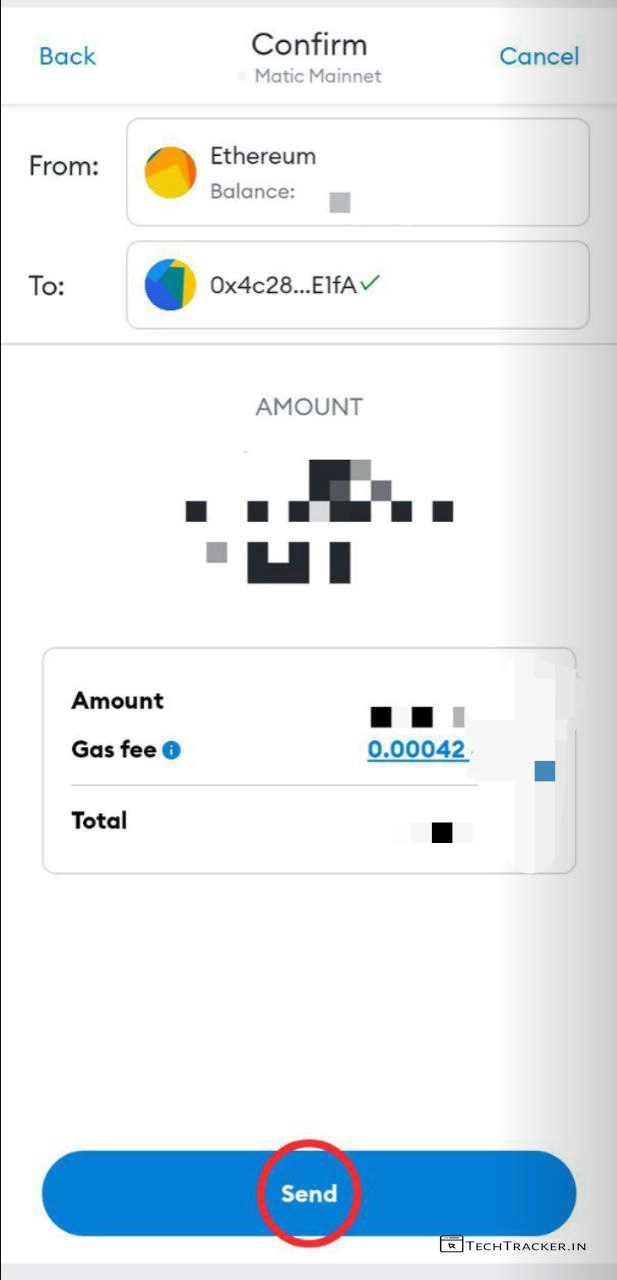
Task: Cancel this transaction
Action: coord(539,56)
